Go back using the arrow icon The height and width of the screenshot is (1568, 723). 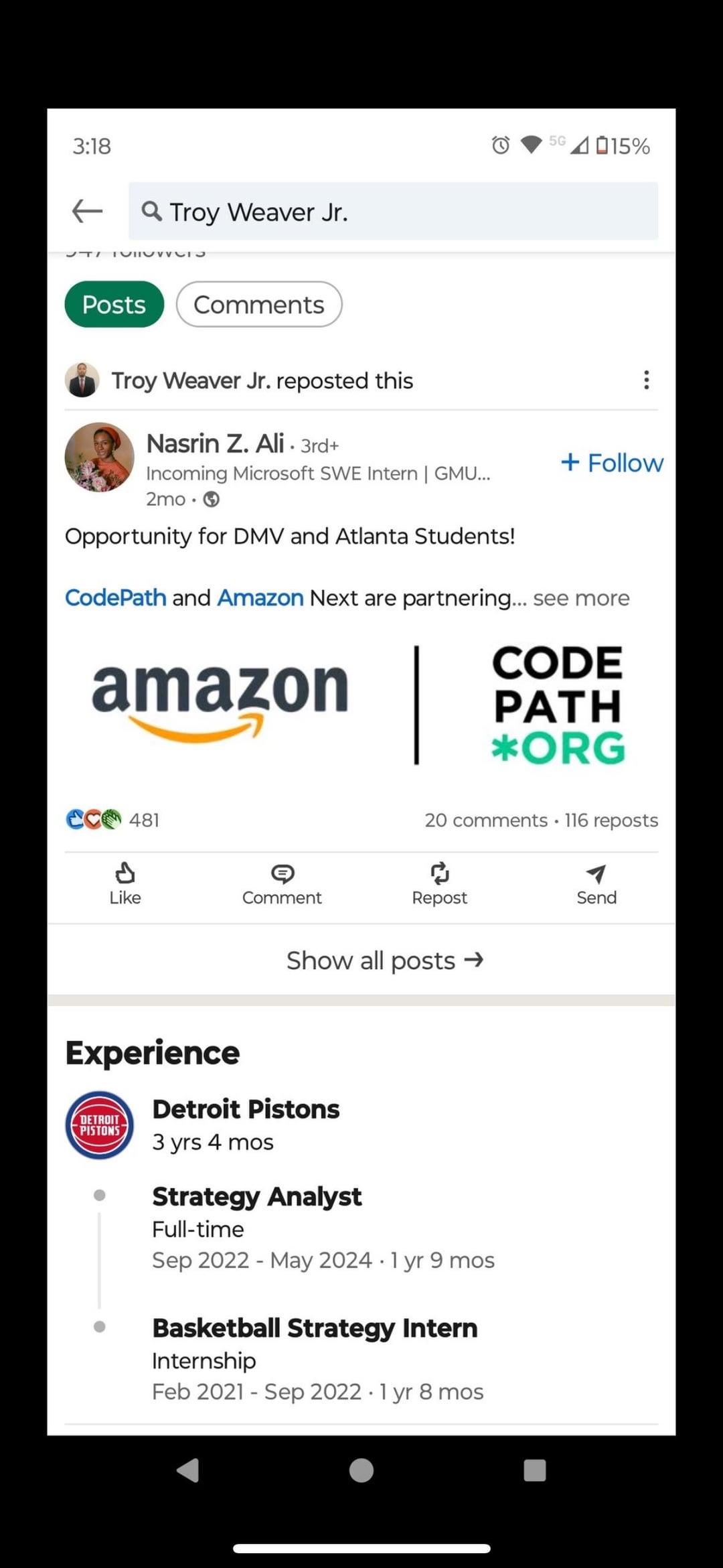(87, 211)
